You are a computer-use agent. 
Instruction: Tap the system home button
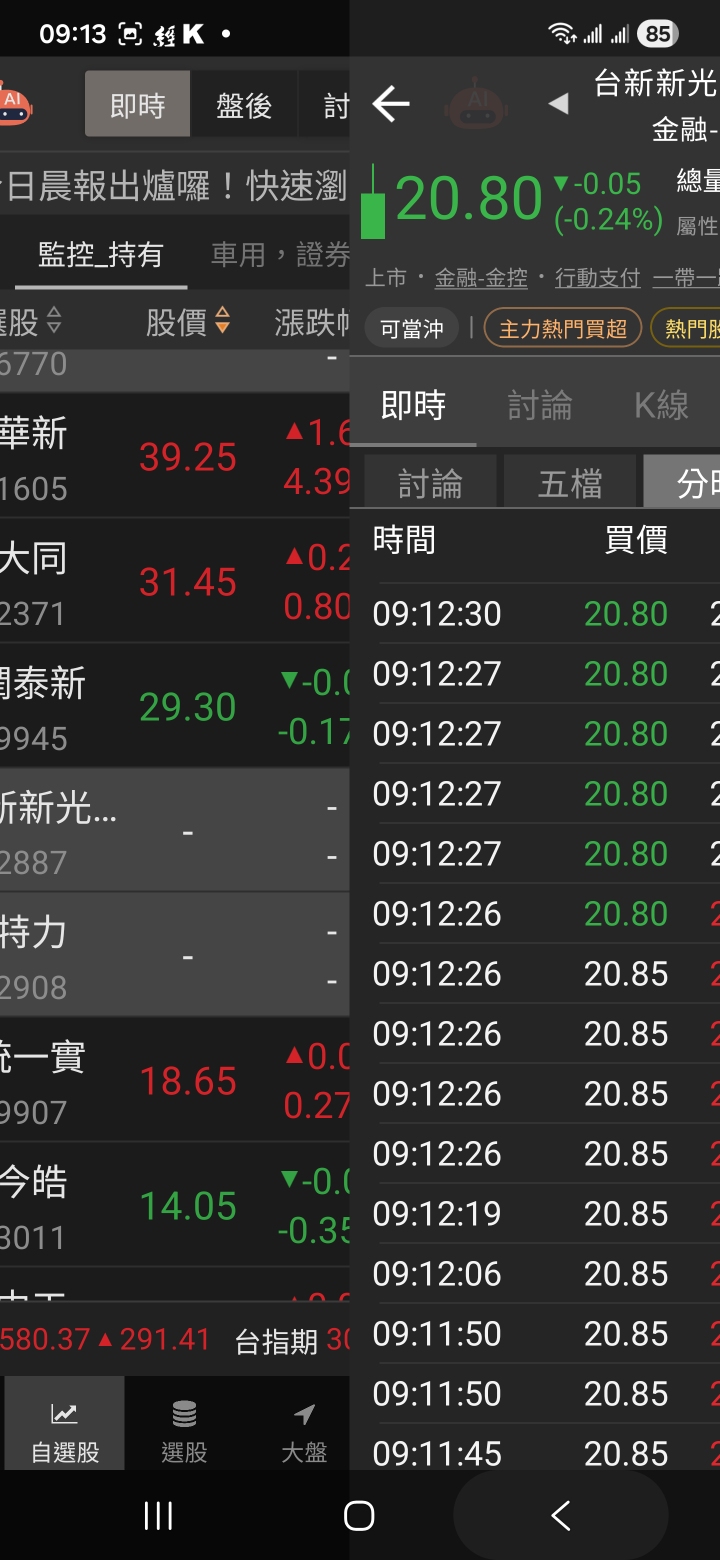pos(359,1516)
